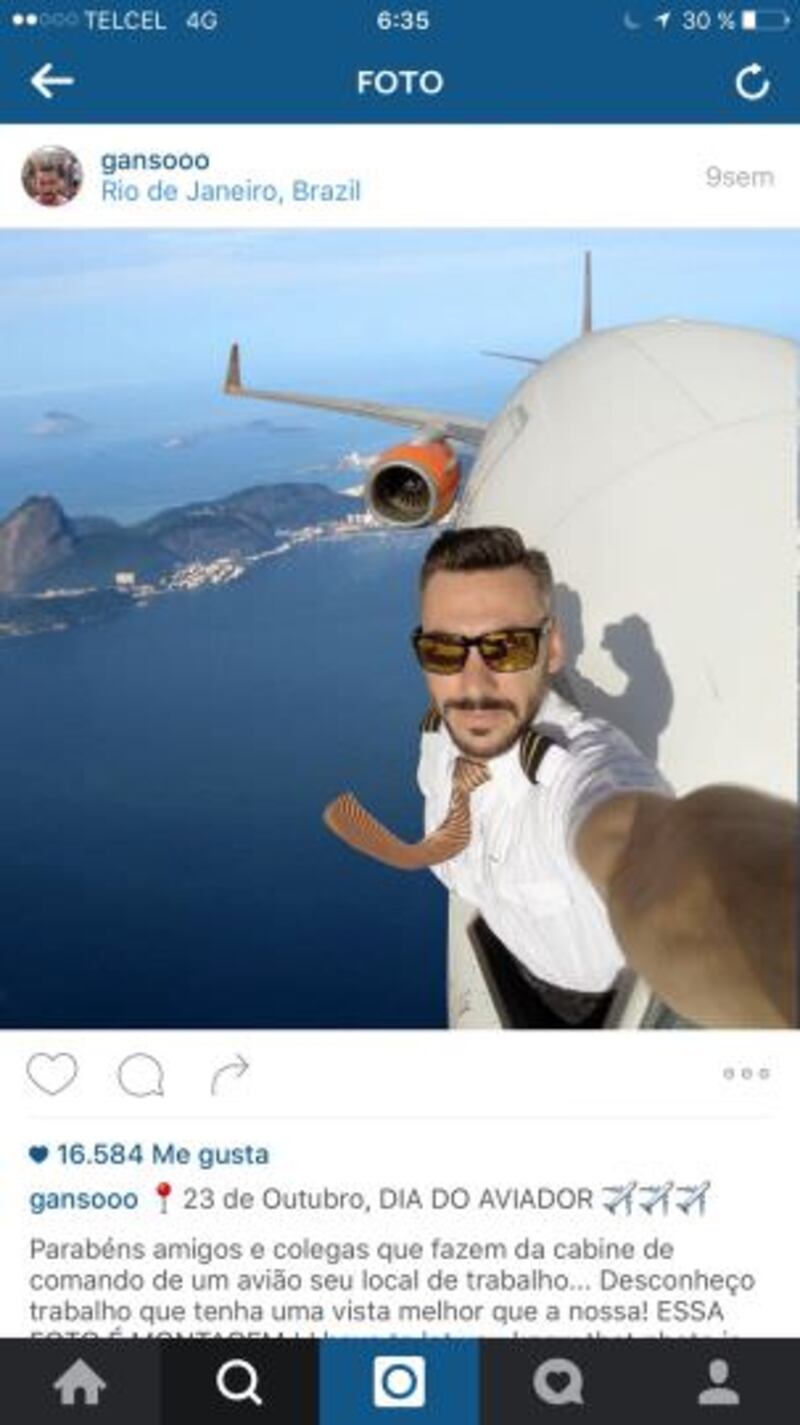Open gansooo's profile picture

(51, 176)
